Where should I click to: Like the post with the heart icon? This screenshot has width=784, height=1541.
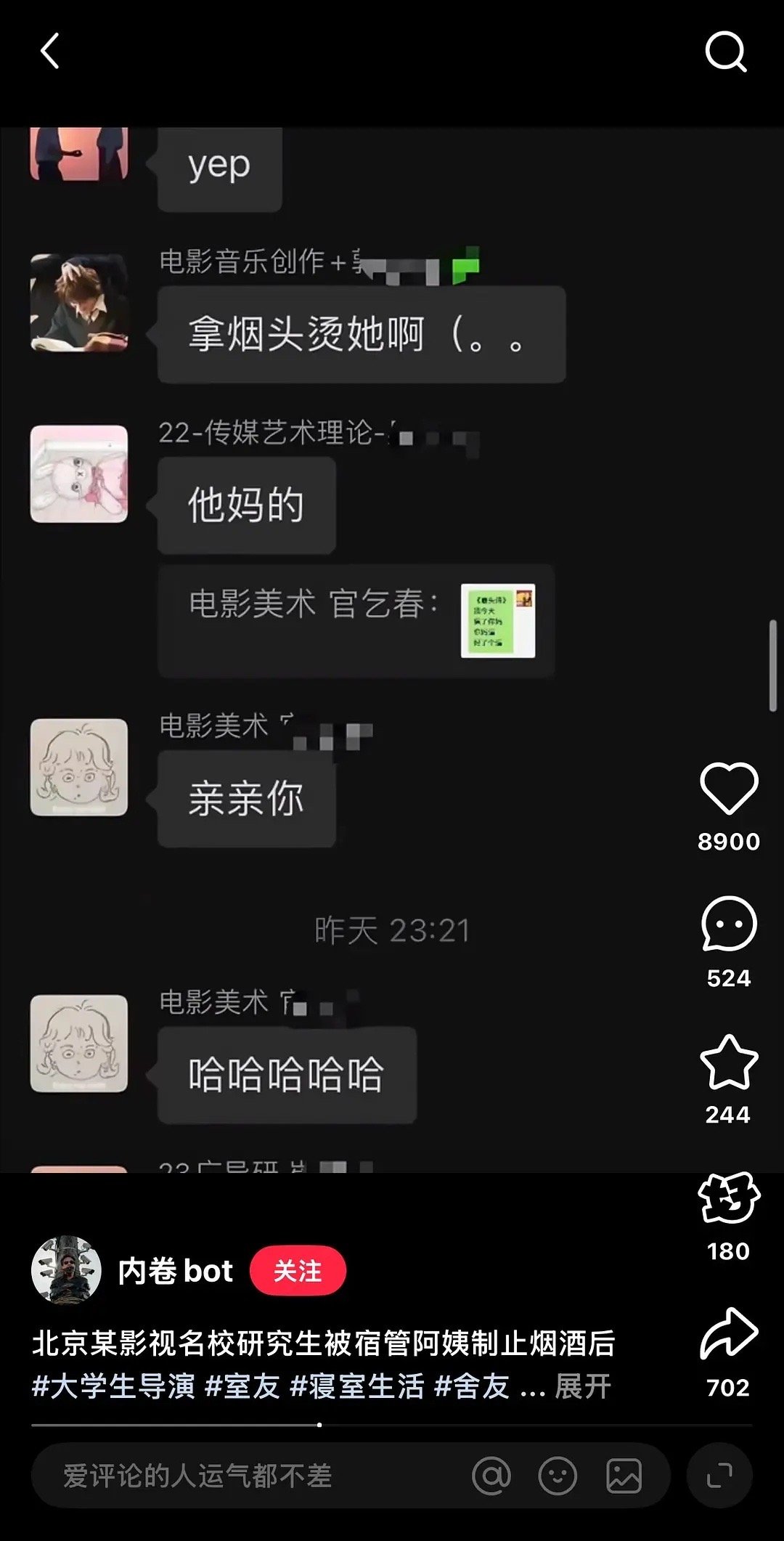pos(728,789)
